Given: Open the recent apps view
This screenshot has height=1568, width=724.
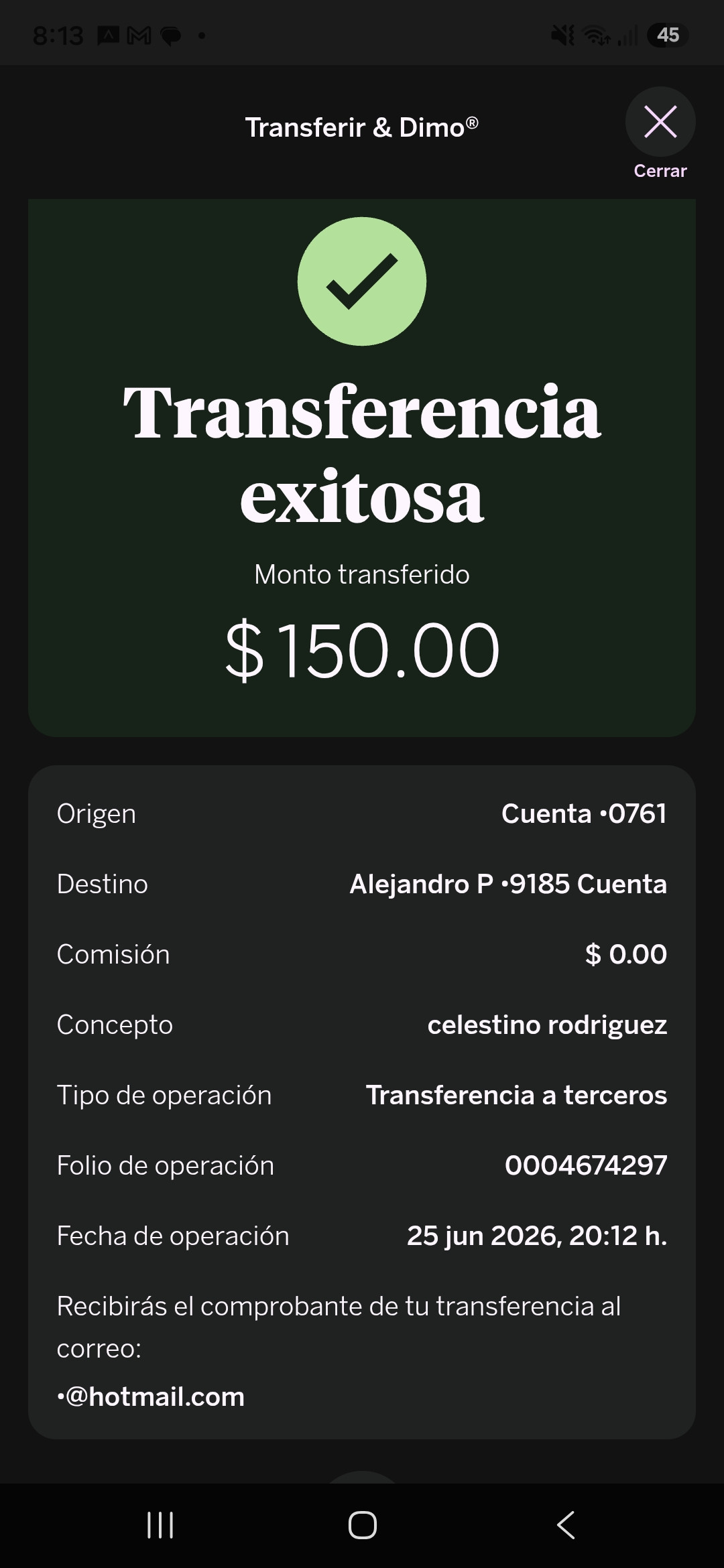Looking at the screenshot, I should pos(160,1525).
